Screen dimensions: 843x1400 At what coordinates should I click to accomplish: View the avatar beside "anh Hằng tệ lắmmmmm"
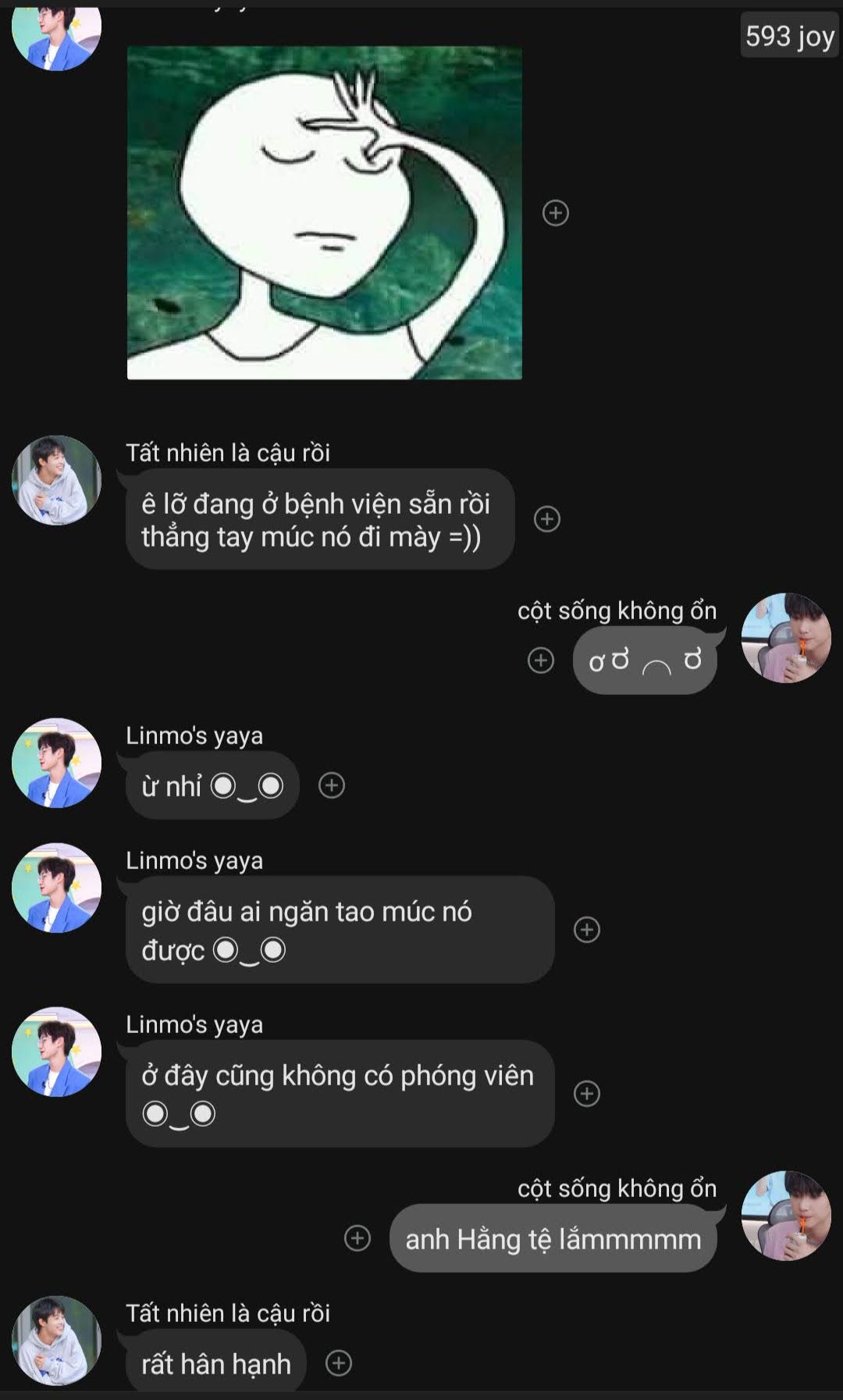pyautogui.click(x=785, y=1215)
